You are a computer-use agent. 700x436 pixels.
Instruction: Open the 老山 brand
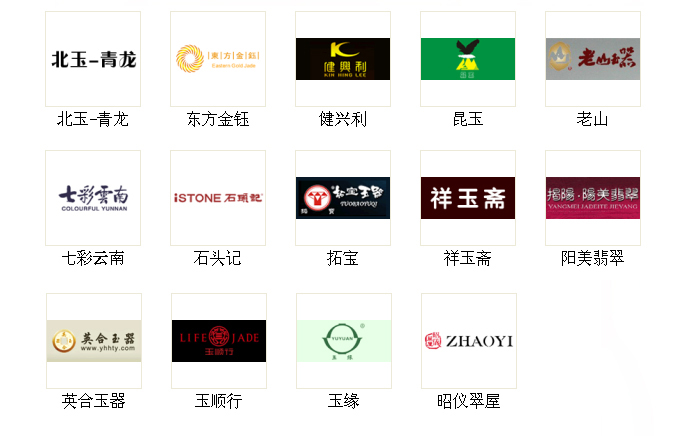coord(593,59)
